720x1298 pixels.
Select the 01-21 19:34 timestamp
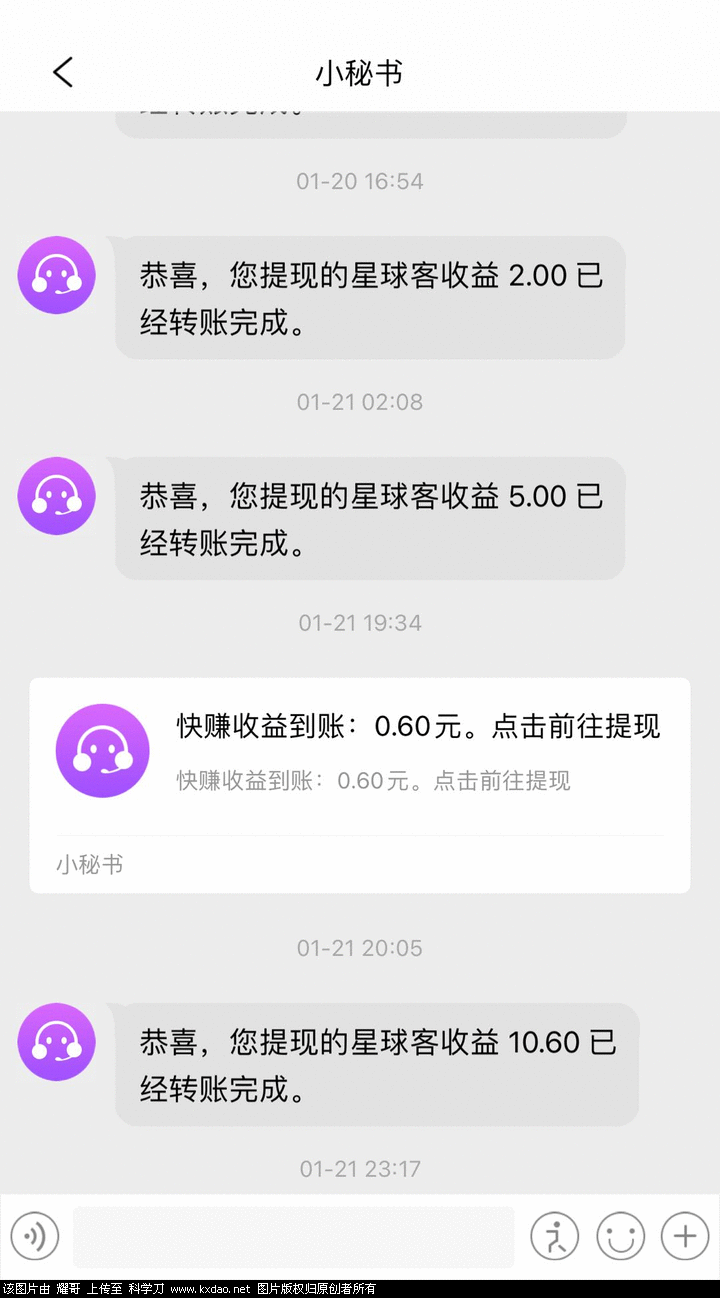(360, 622)
